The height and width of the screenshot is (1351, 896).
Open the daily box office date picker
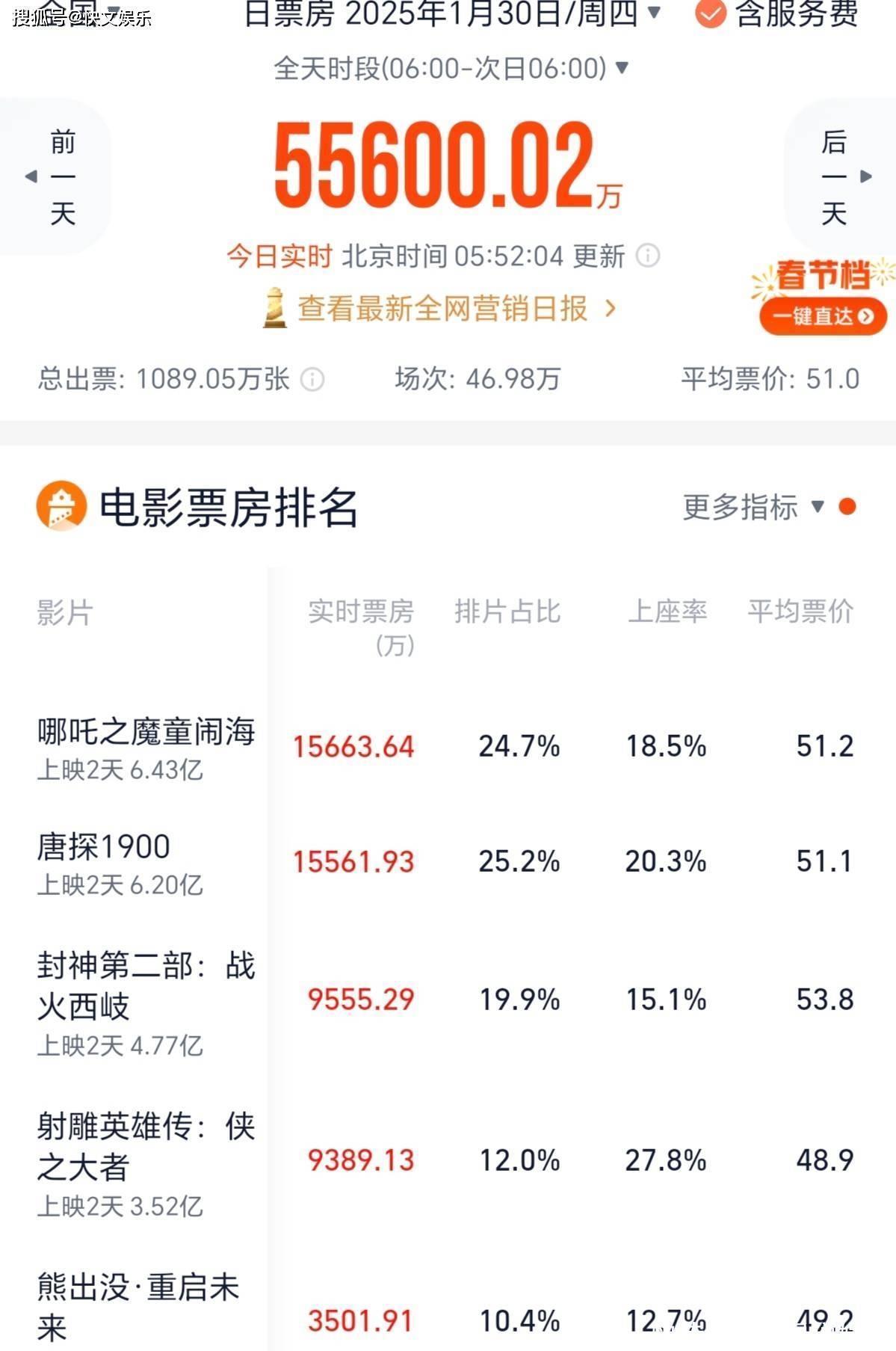coord(452,13)
